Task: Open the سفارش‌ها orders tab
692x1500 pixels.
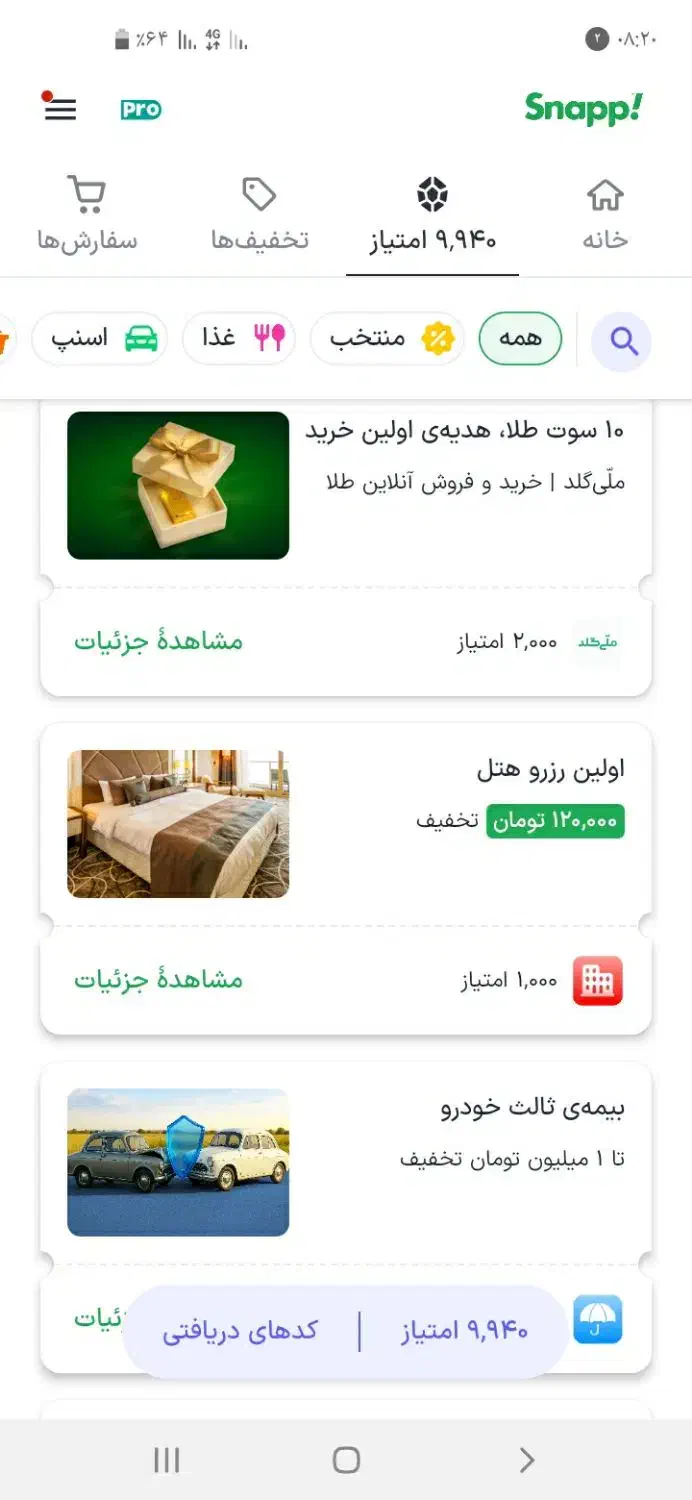Action: (x=87, y=214)
